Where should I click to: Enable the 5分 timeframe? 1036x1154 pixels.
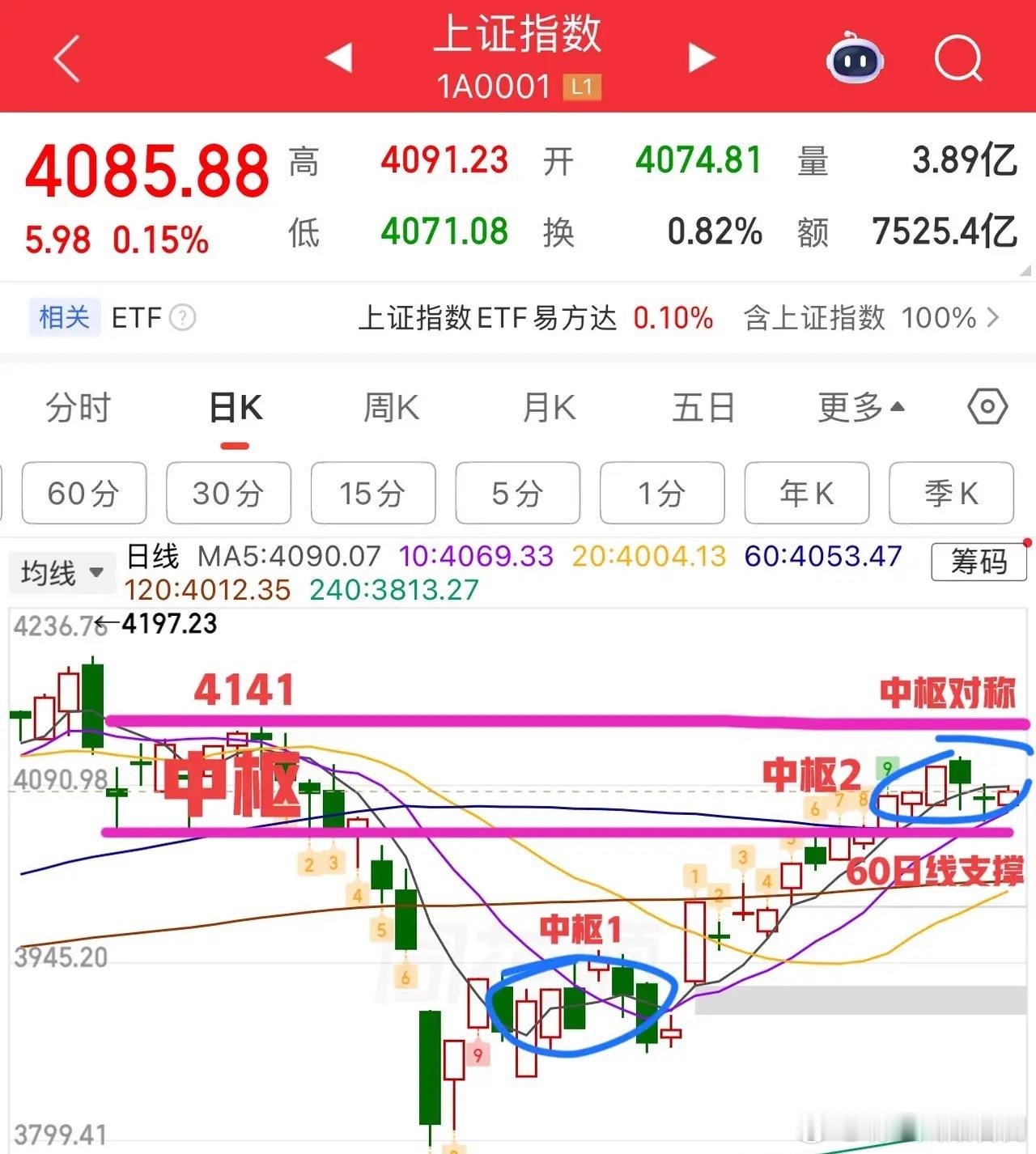click(x=517, y=493)
